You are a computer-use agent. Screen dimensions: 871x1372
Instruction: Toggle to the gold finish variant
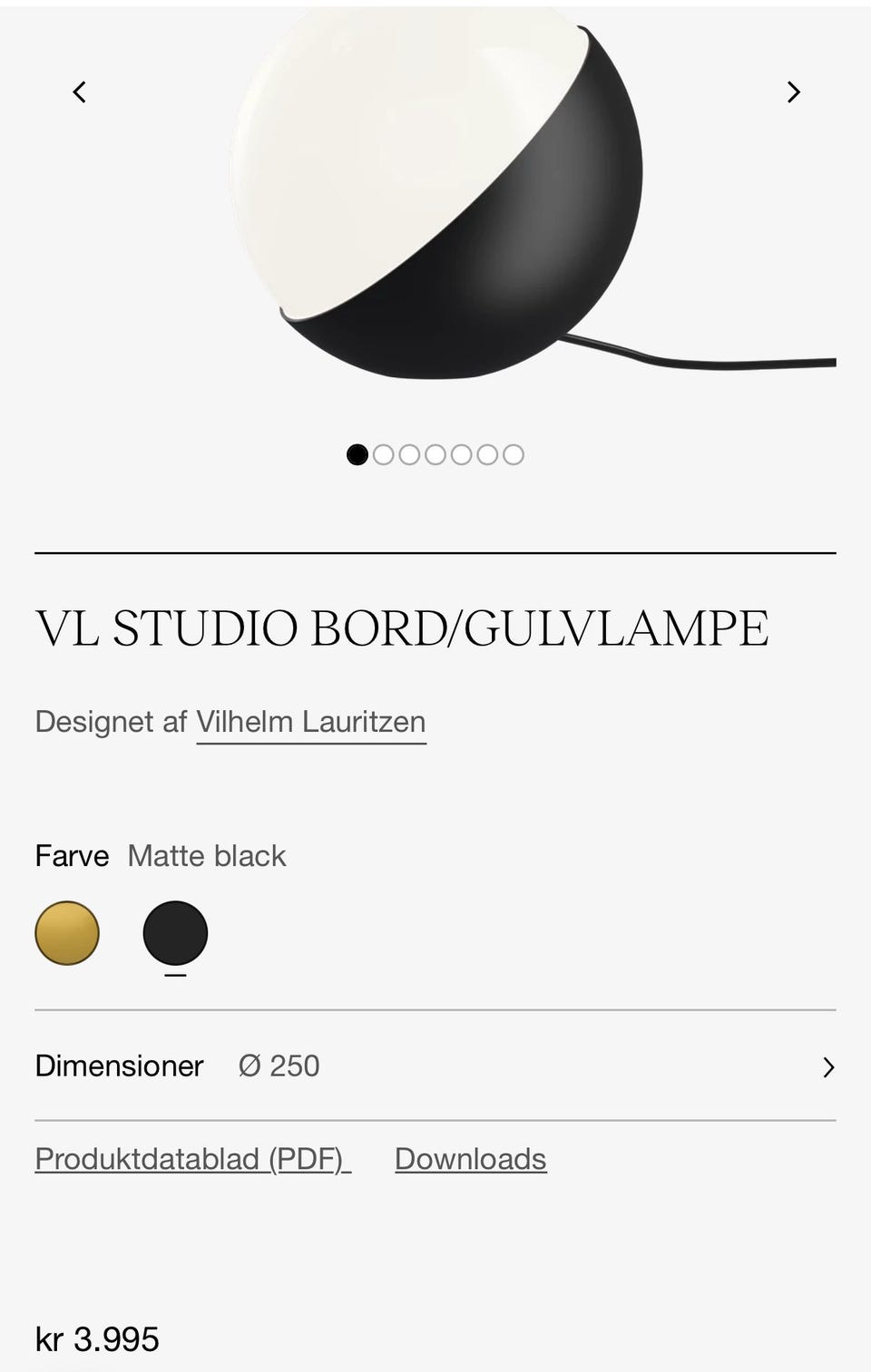66,932
